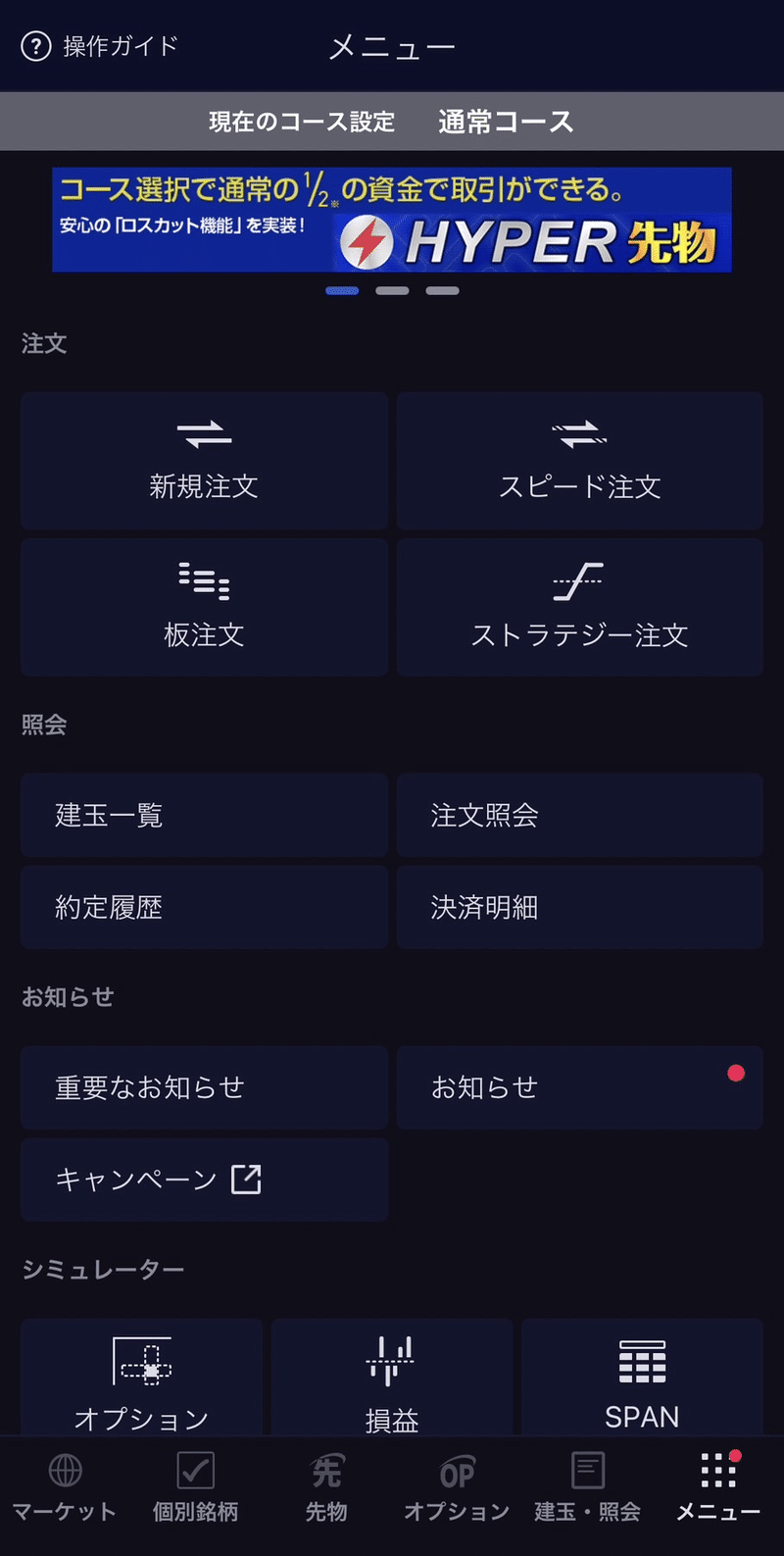Open 板注文
This screenshot has width=784, height=1556.
[x=204, y=607]
